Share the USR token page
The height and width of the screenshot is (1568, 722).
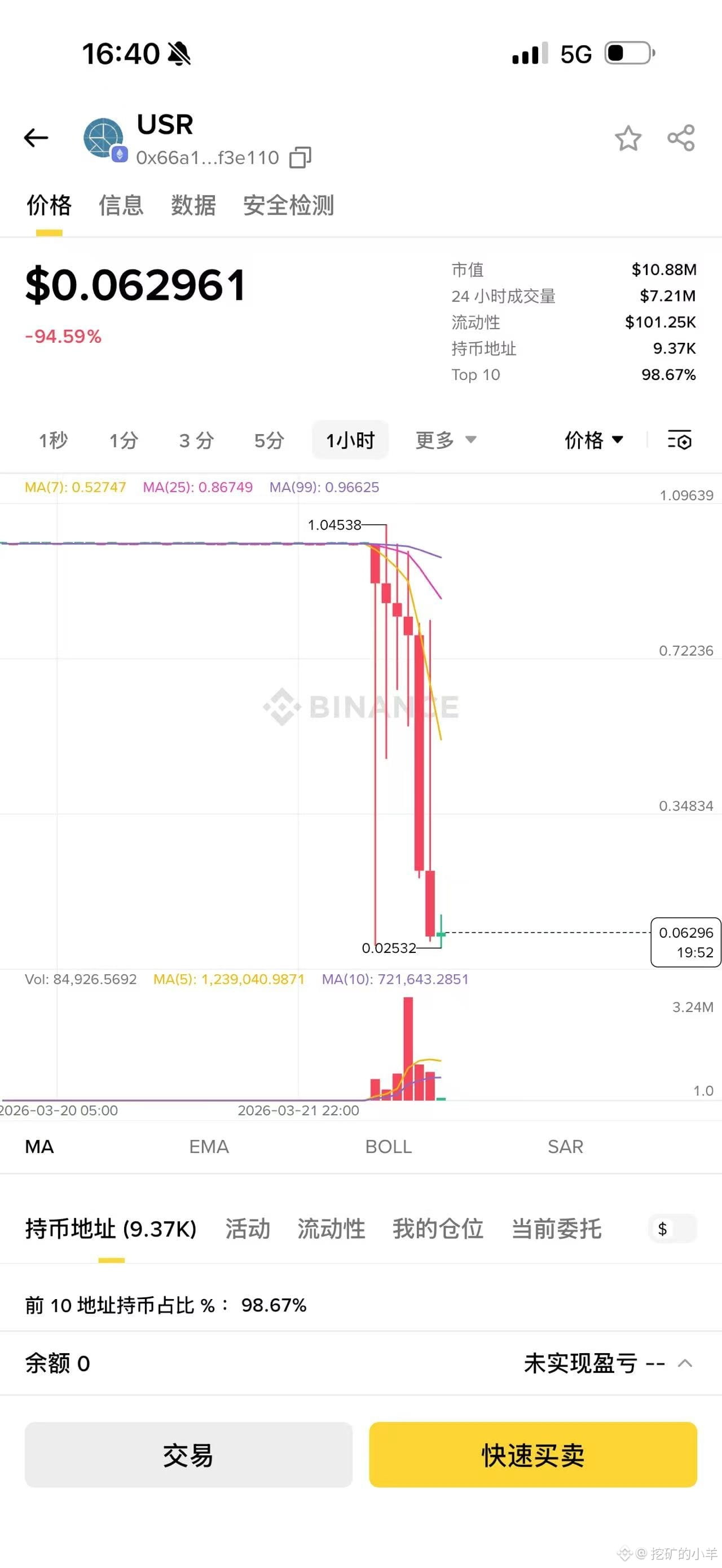coord(681,138)
